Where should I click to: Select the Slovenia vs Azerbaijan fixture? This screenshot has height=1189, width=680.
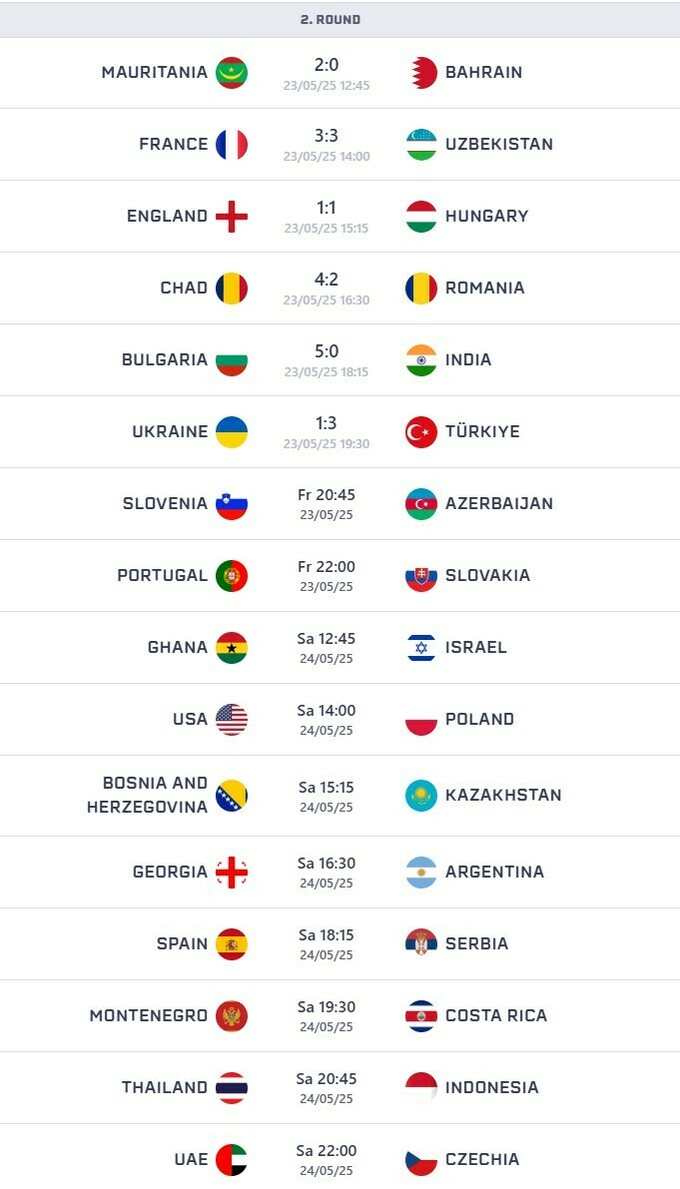(326, 504)
